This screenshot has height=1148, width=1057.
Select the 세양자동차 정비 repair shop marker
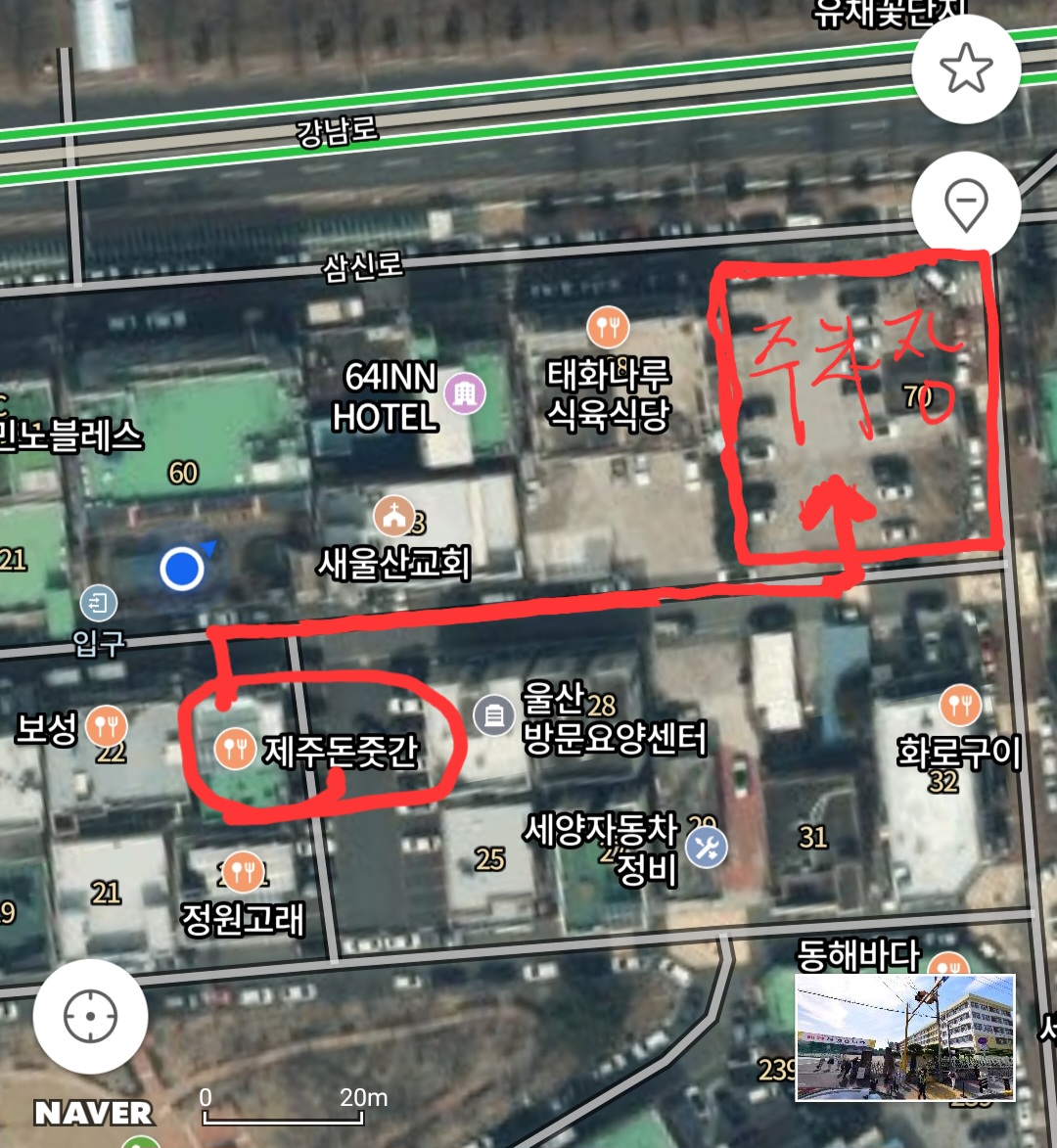[x=706, y=847]
